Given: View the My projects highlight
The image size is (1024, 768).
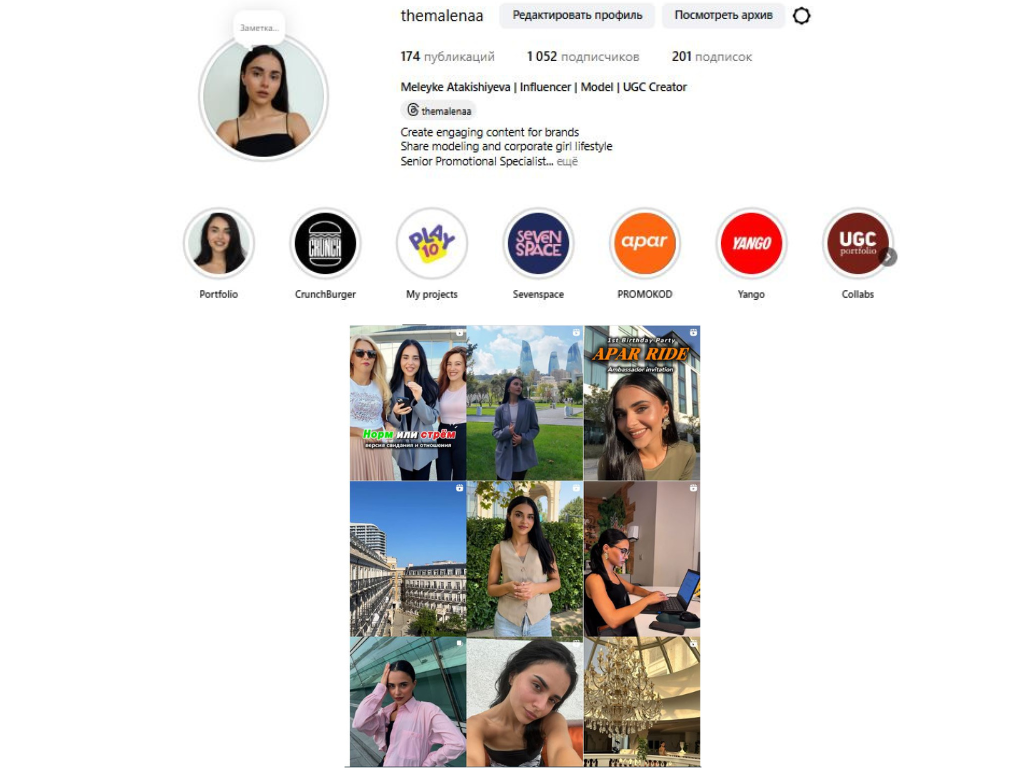Looking at the screenshot, I should tap(432, 243).
